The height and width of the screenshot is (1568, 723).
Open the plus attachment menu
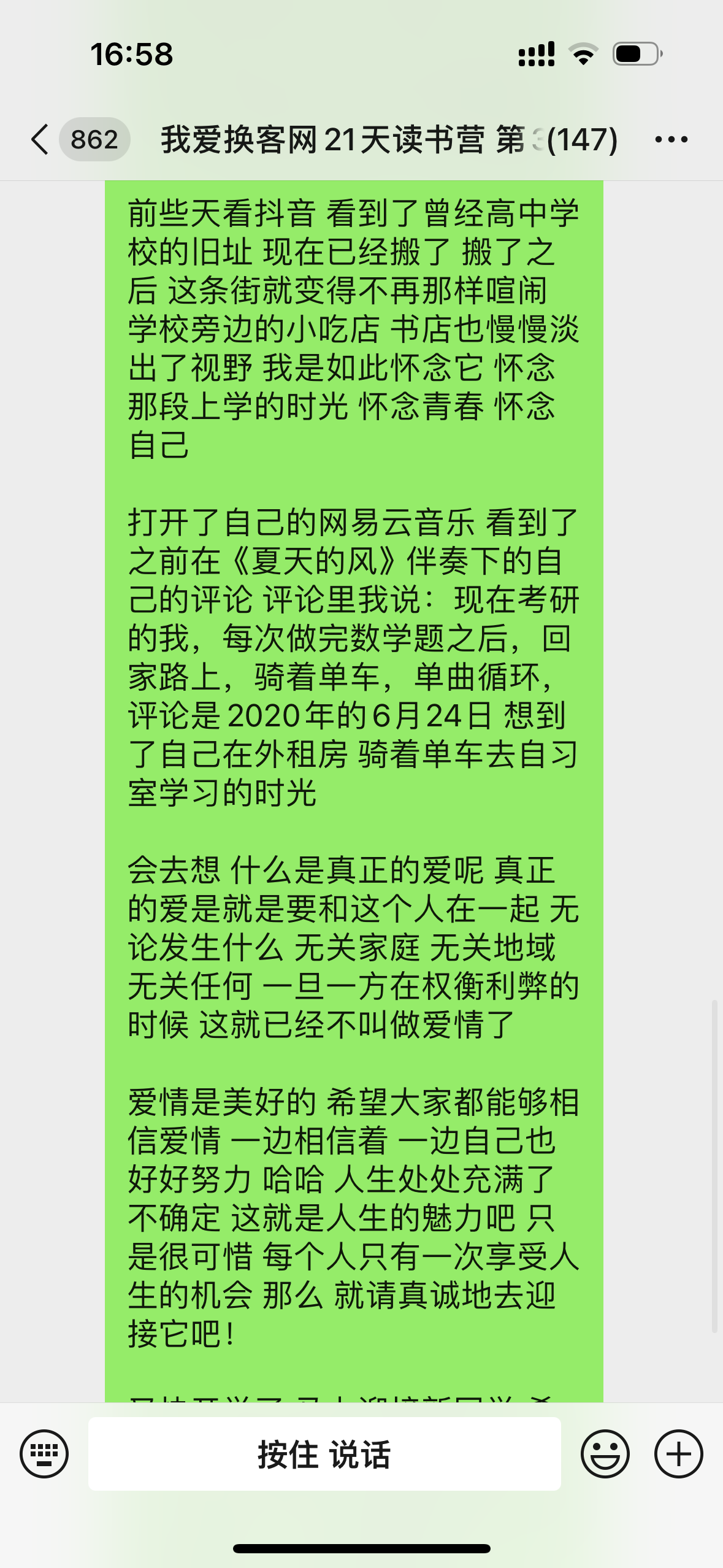[x=678, y=1453]
